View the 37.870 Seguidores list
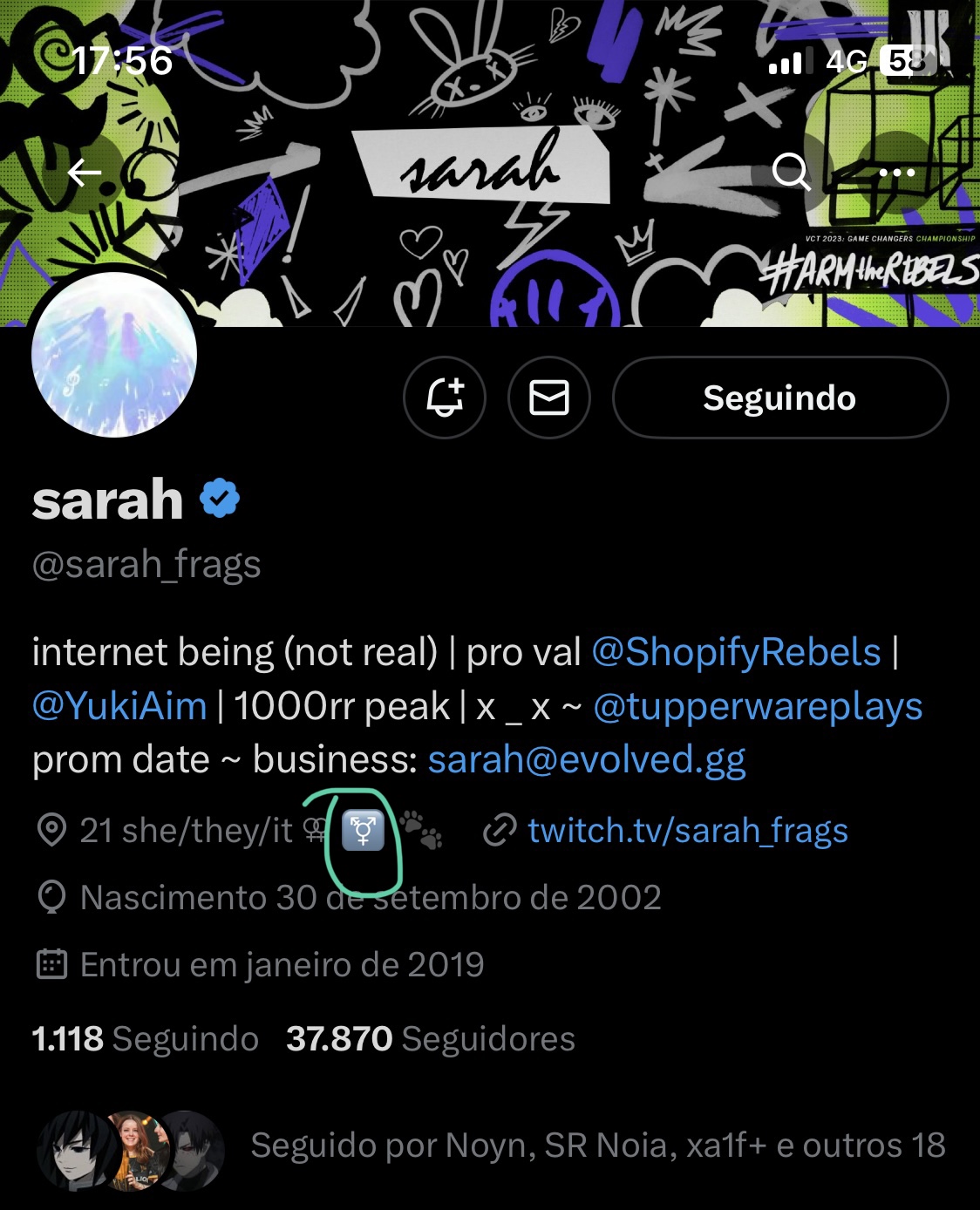The image size is (980, 1210). (431, 1039)
